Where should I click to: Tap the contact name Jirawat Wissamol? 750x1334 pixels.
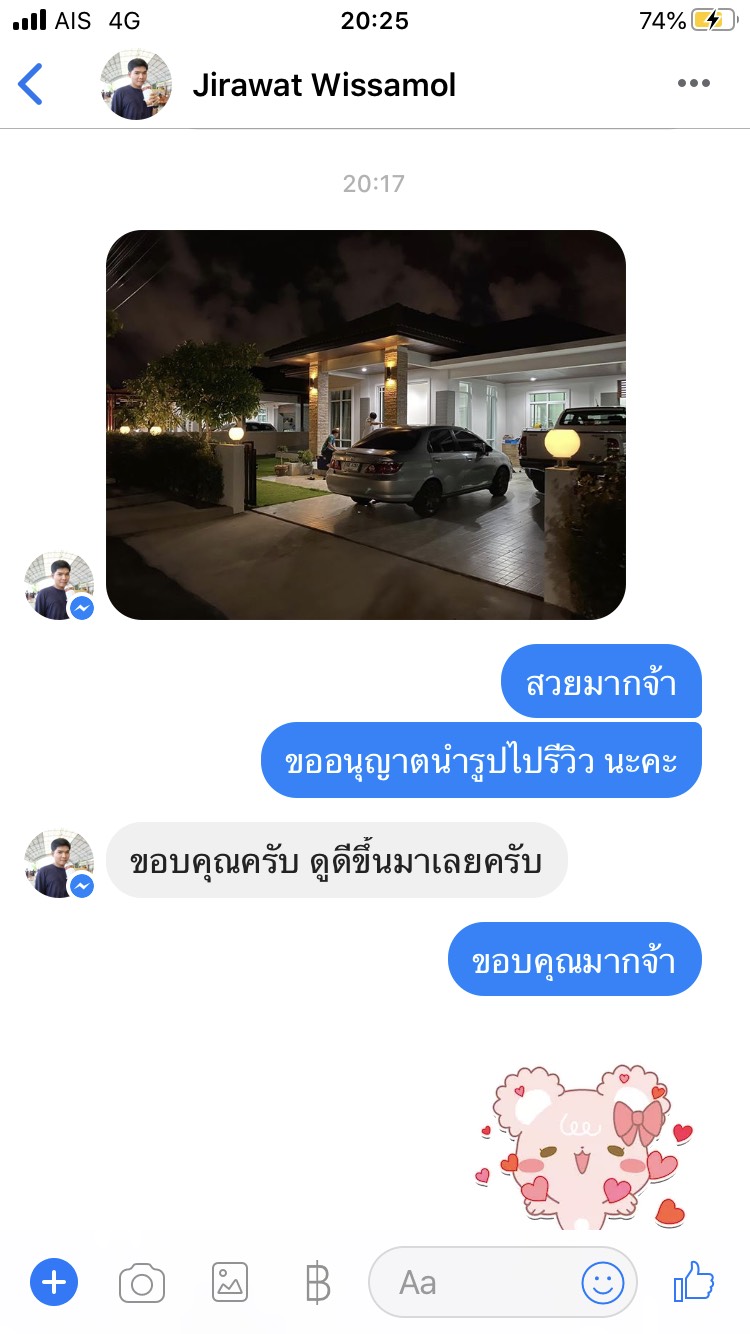(x=325, y=84)
